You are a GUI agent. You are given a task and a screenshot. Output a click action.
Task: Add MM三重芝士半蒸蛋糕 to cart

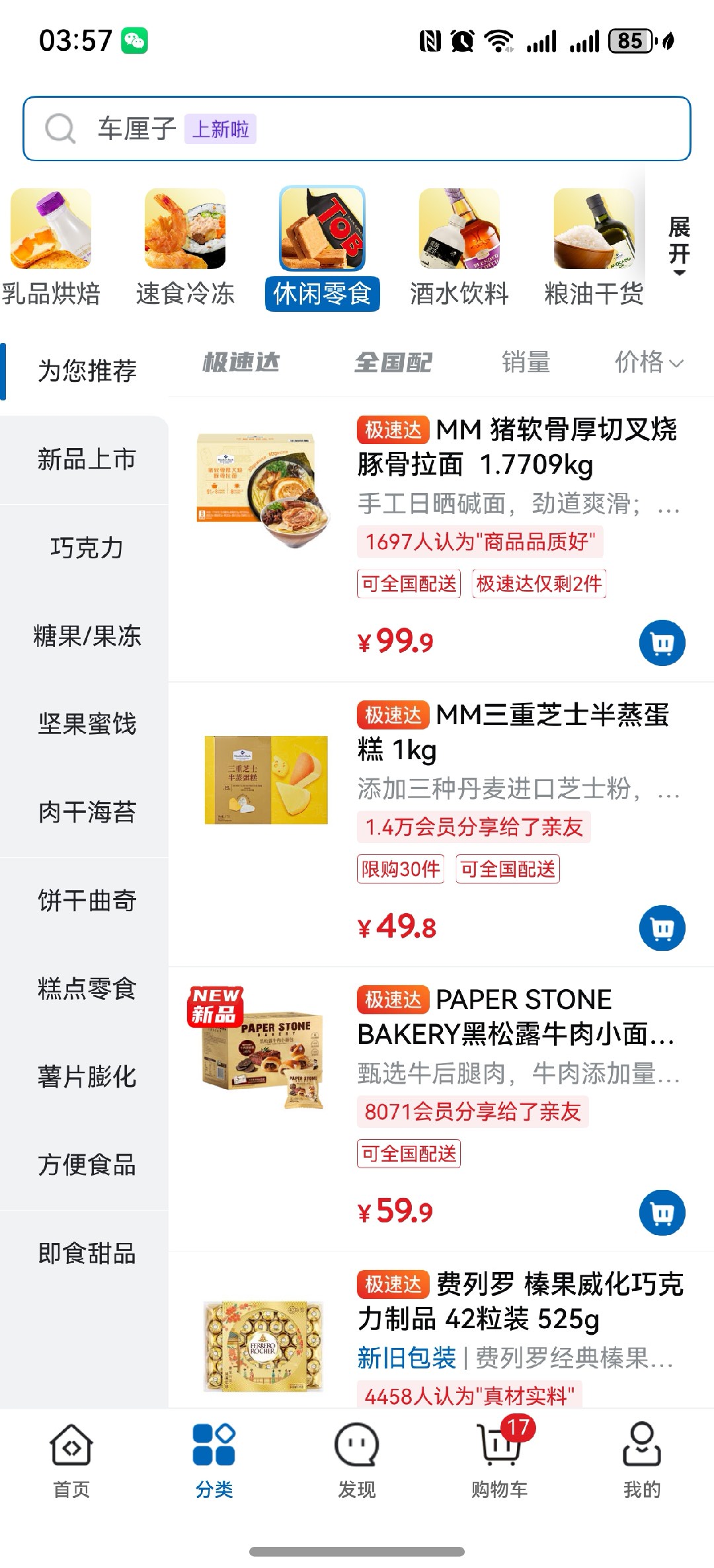pos(662,928)
